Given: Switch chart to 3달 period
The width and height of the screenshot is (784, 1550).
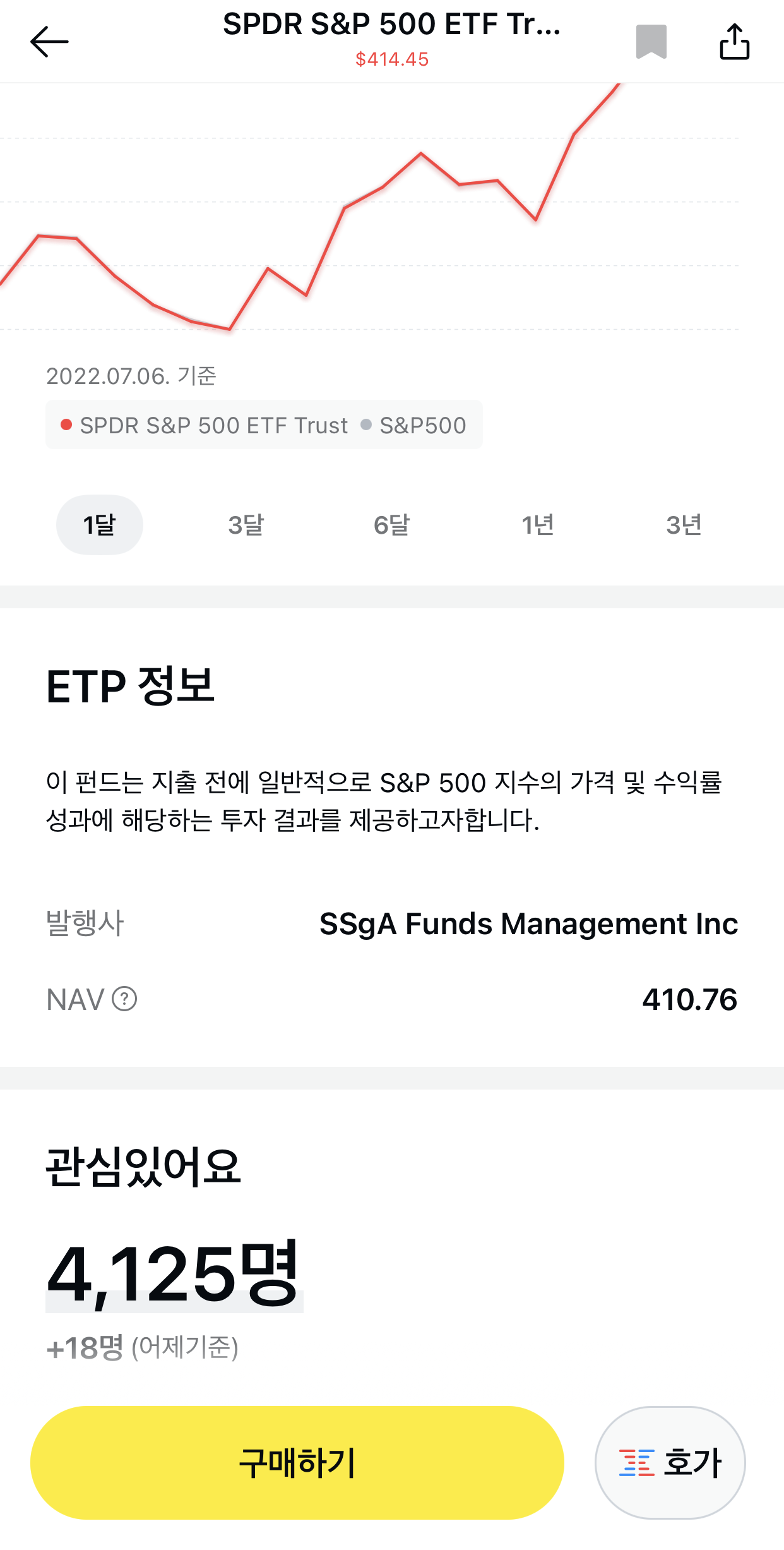Looking at the screenshot, I should (x=246, y=525).
